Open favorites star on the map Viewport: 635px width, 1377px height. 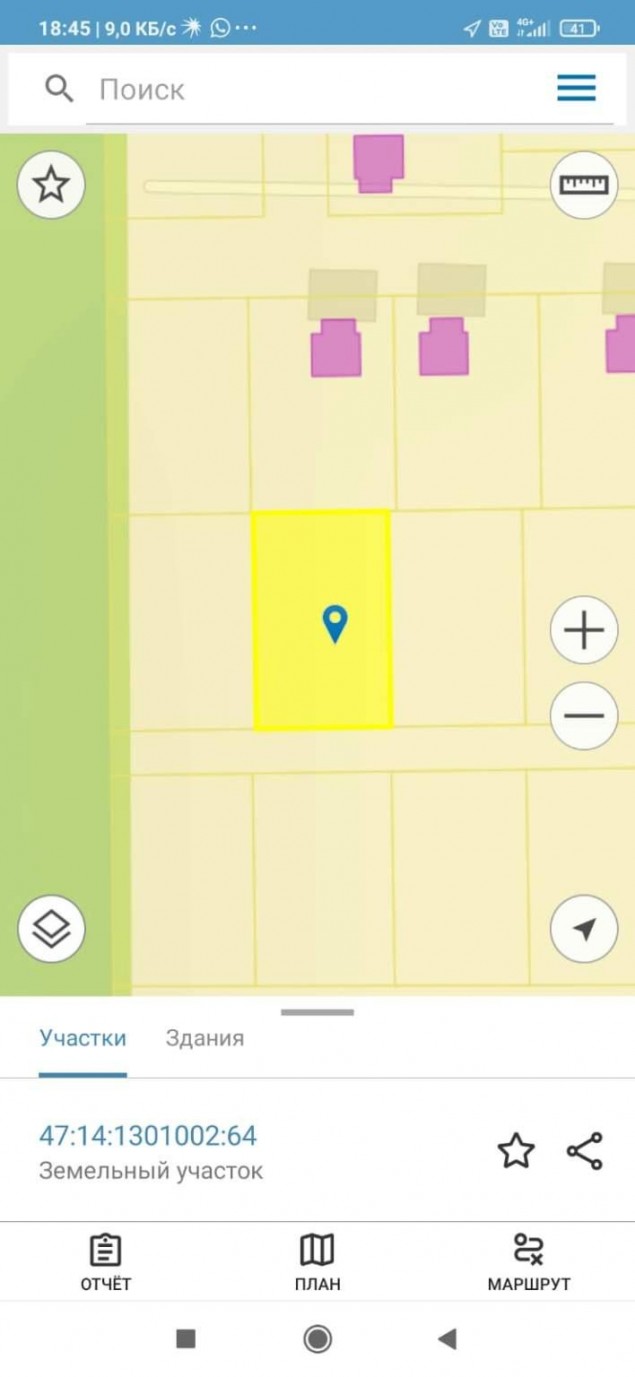pyautogui.click(x=51, y=185)
